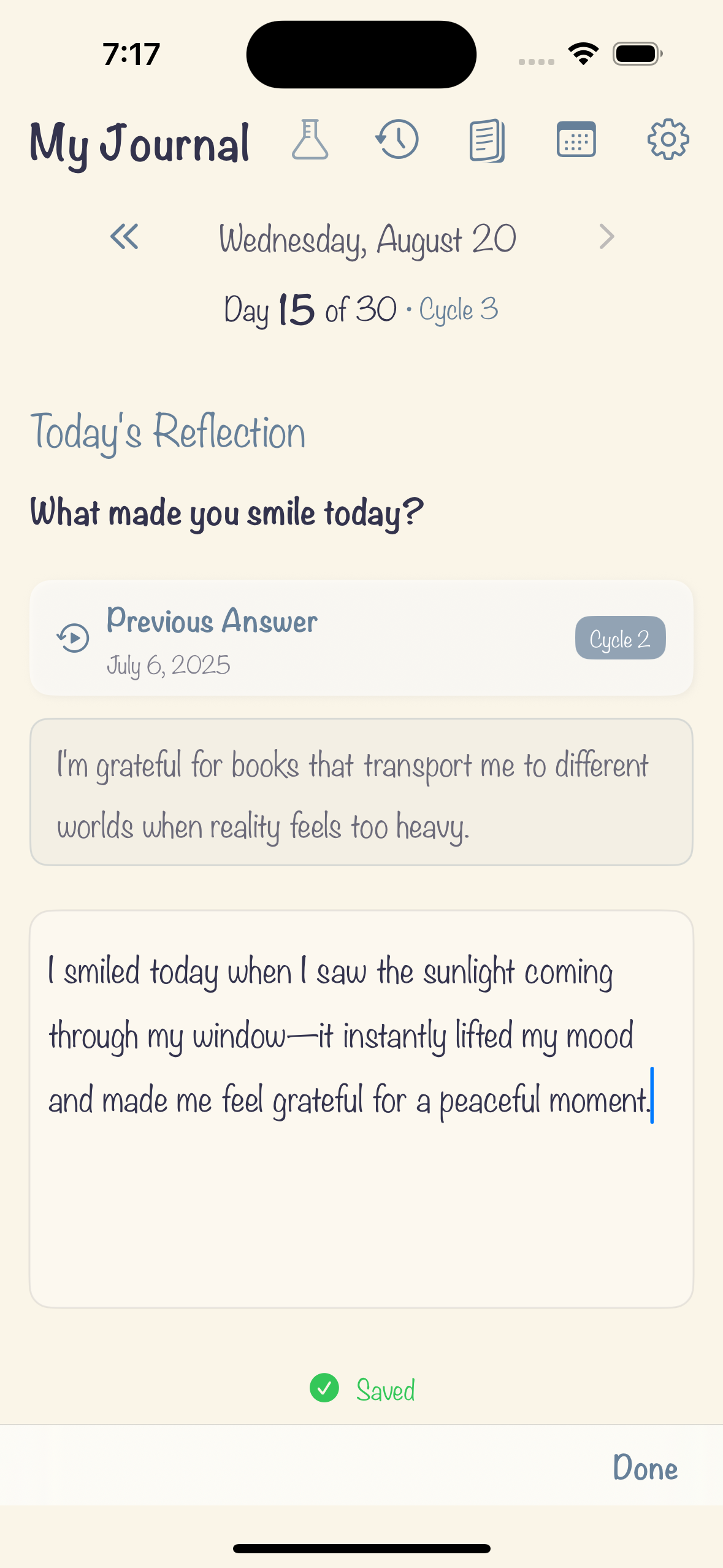Click the Day 15 of 30 counter
This screenshot has width=723, height=1568.
click(310, 310)
